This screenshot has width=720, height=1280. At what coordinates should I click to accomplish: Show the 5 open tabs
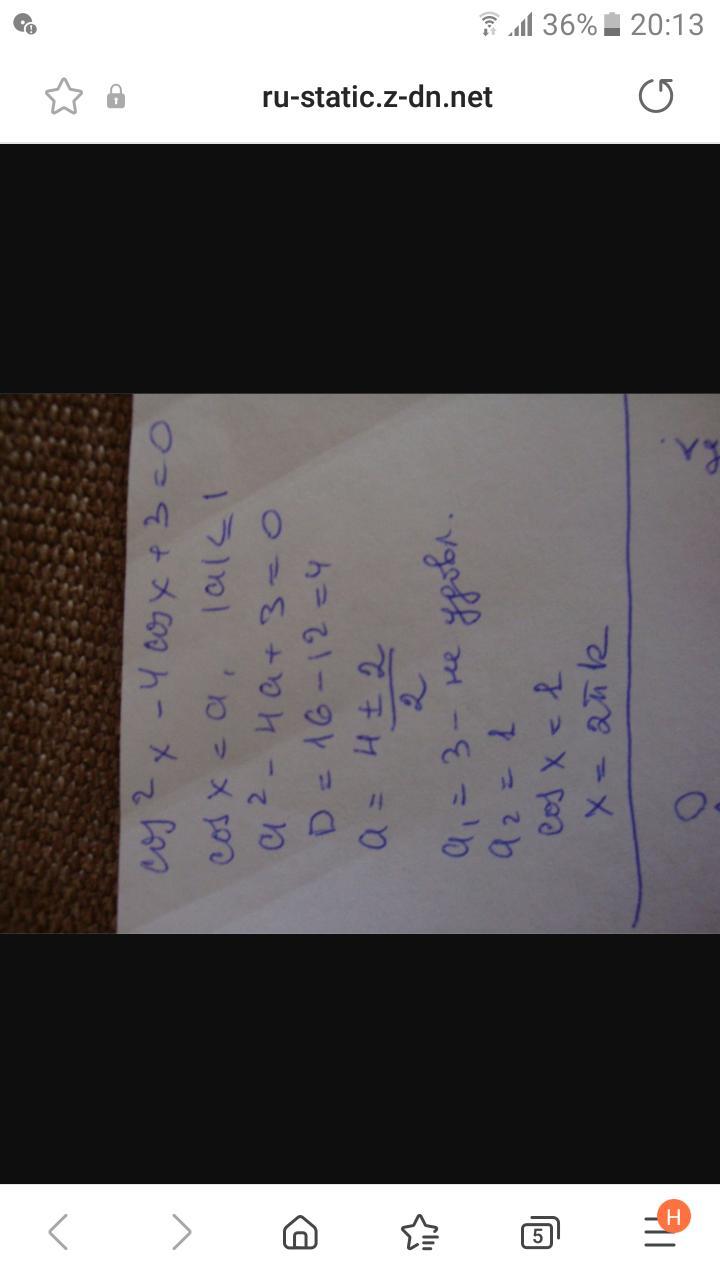point(540,1234)
